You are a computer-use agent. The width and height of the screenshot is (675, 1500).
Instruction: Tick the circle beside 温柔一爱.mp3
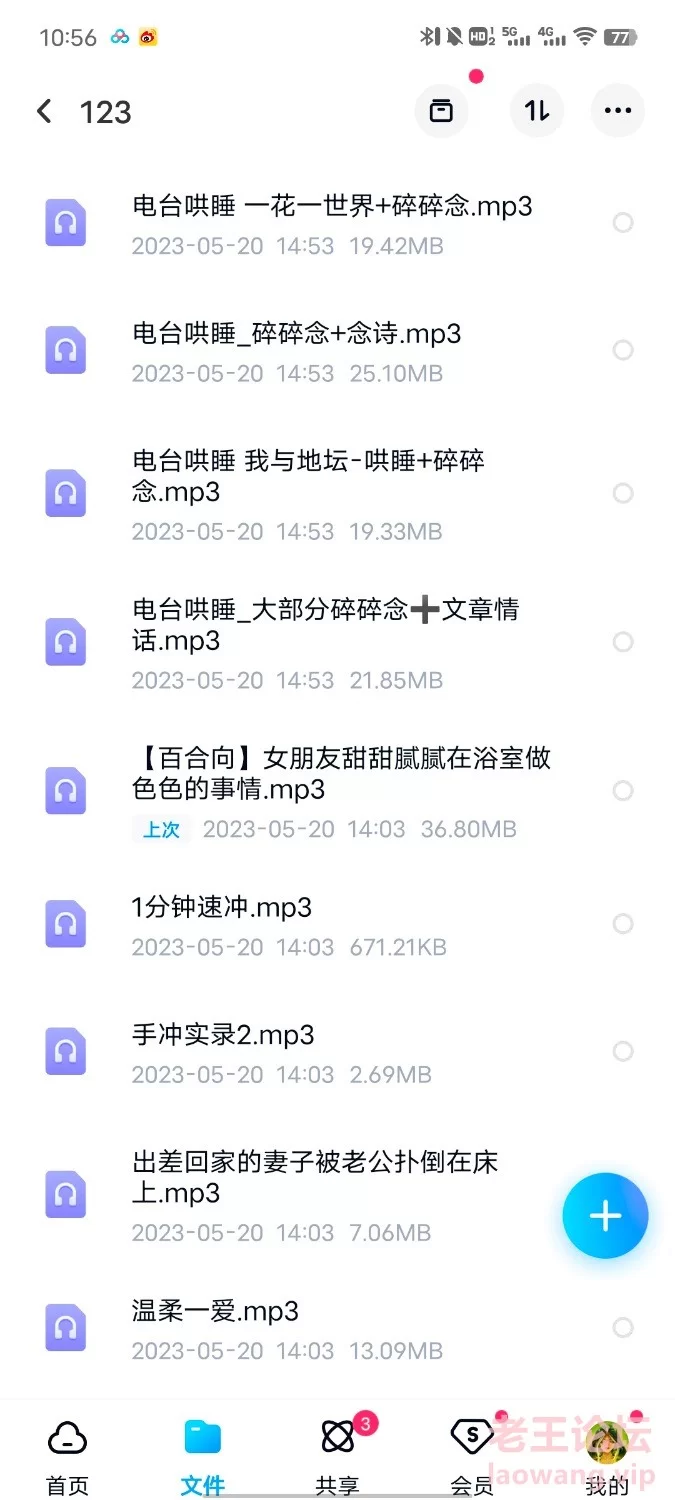(x=623, y=1328)
